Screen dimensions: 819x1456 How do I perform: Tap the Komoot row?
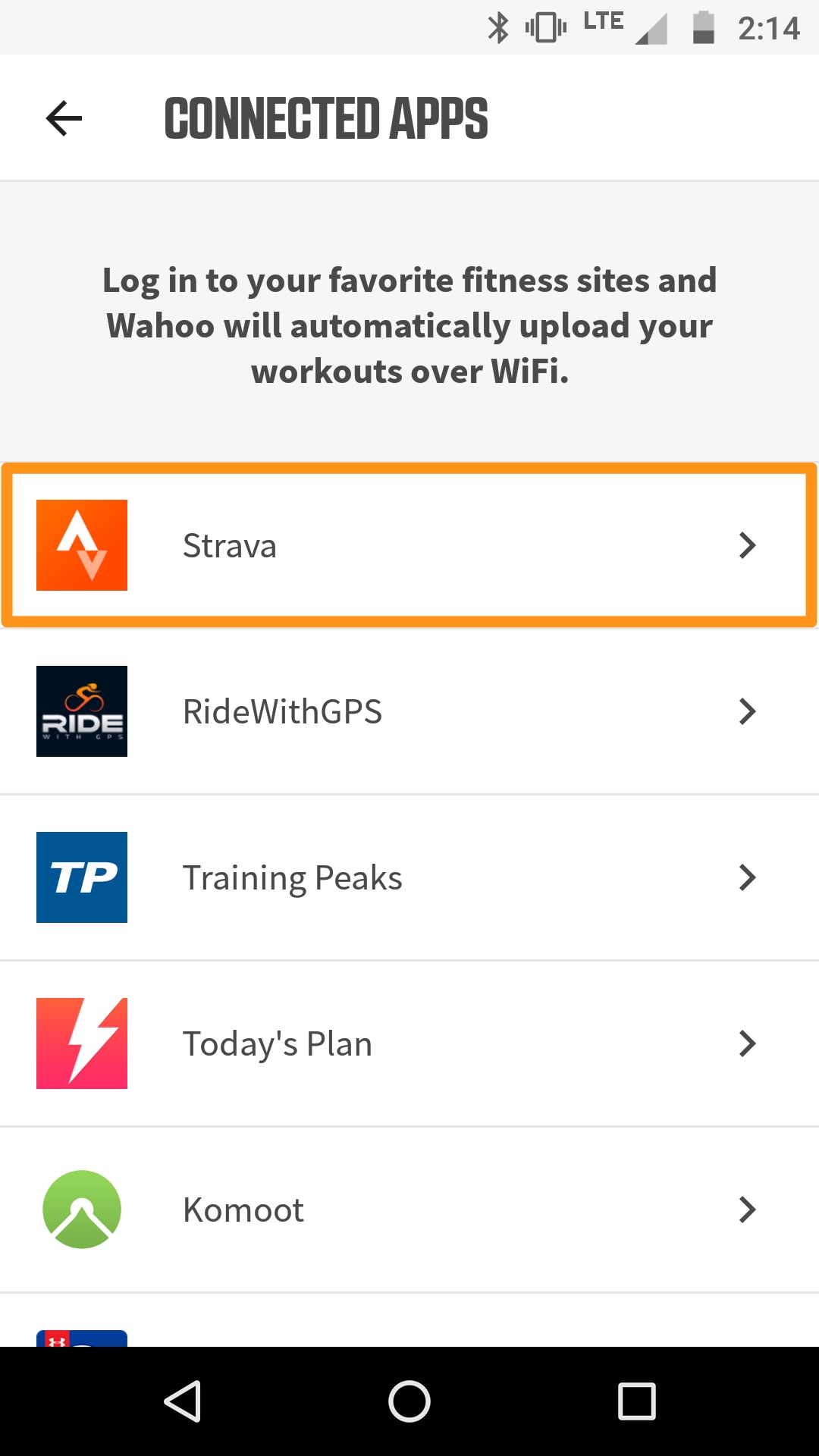pos(409,1210)
